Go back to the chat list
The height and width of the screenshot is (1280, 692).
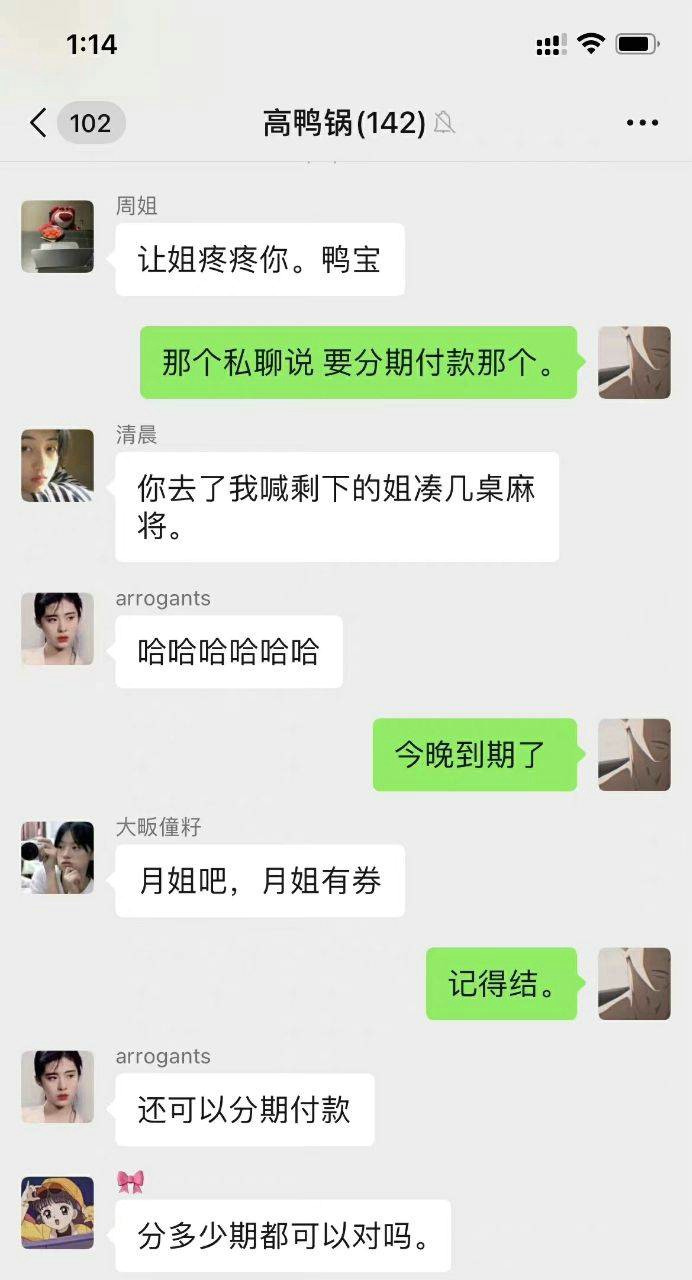click(38, 123)
